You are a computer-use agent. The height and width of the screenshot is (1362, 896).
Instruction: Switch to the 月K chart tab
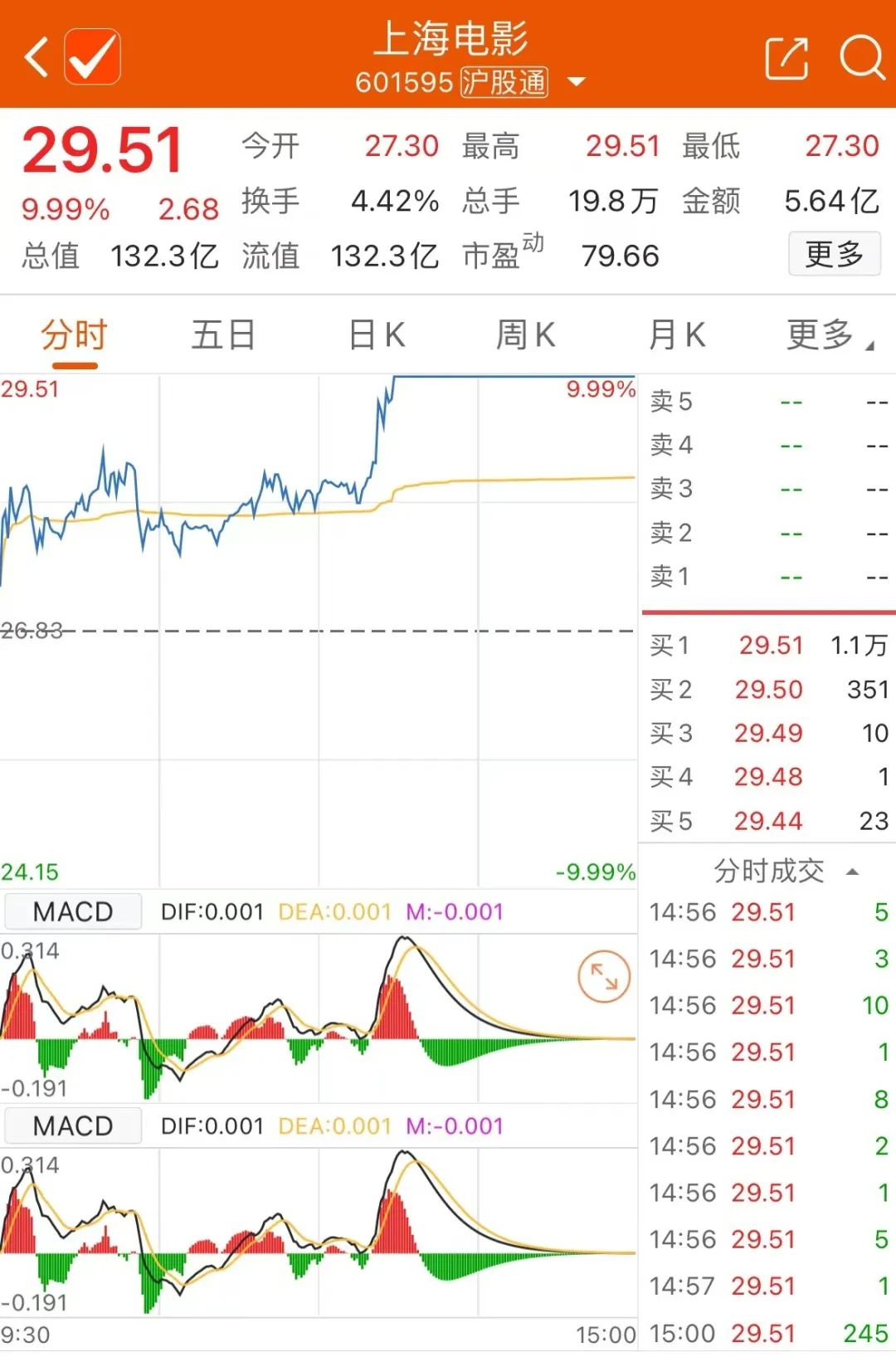pyautogui.click(x=677, y=336)
